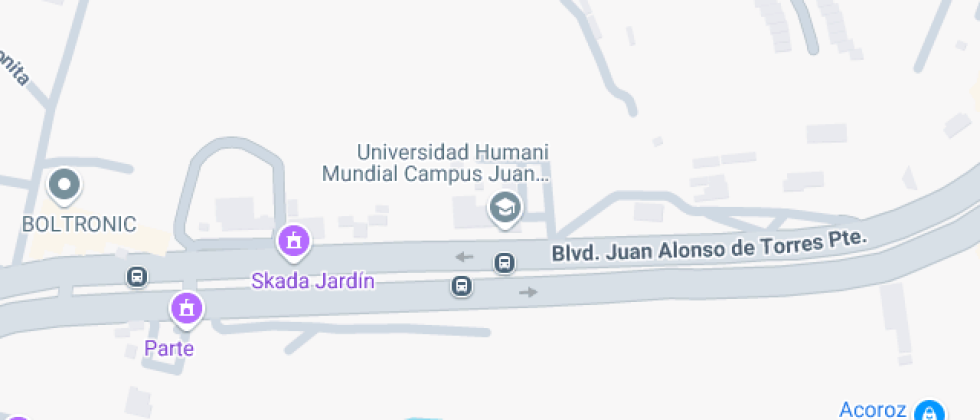The width and height of the screenshot is (980, 420).
Task: Tap bus stop beside the boulevard name label
Action: pos(504,263)
